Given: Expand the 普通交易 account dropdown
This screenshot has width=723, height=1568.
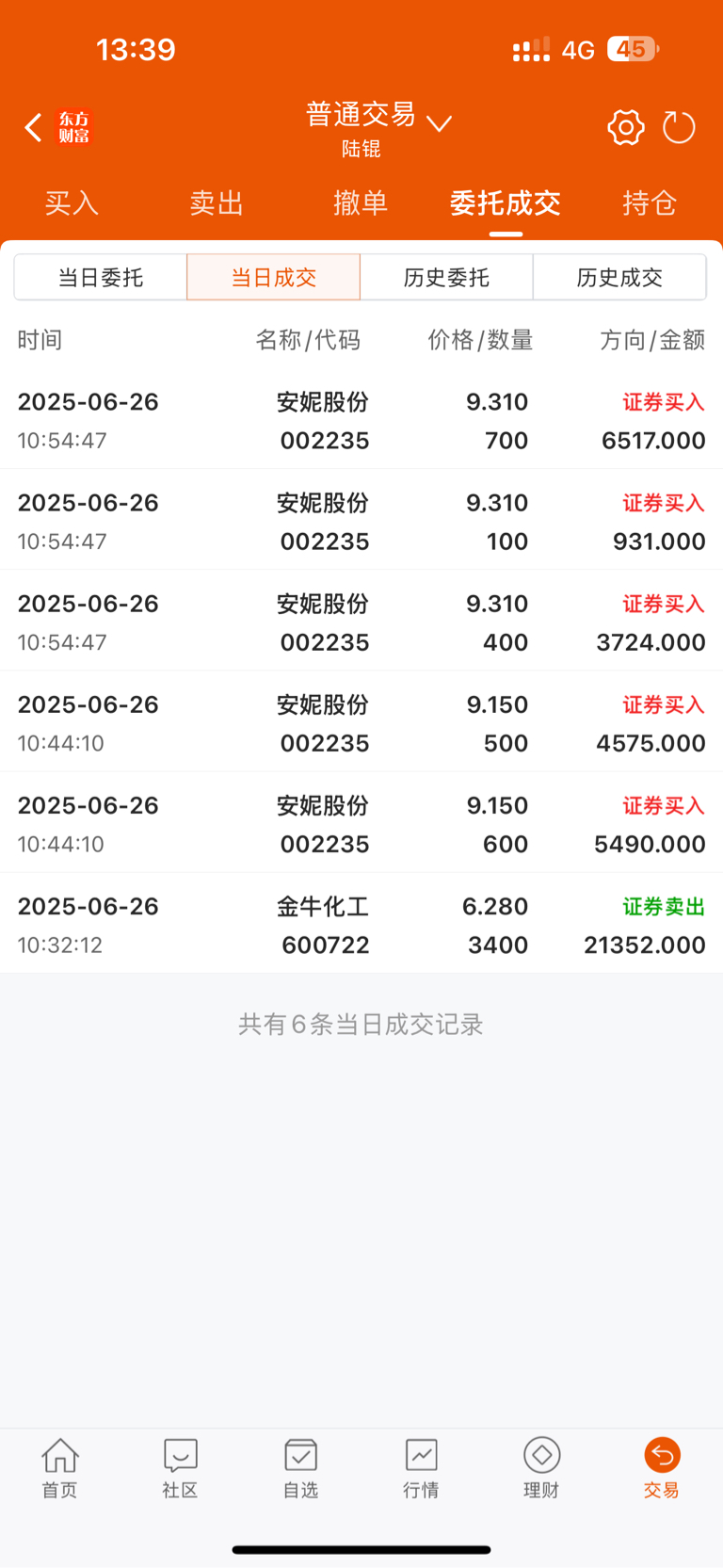Looking at the screenshot, I should (x=439, y=123).
